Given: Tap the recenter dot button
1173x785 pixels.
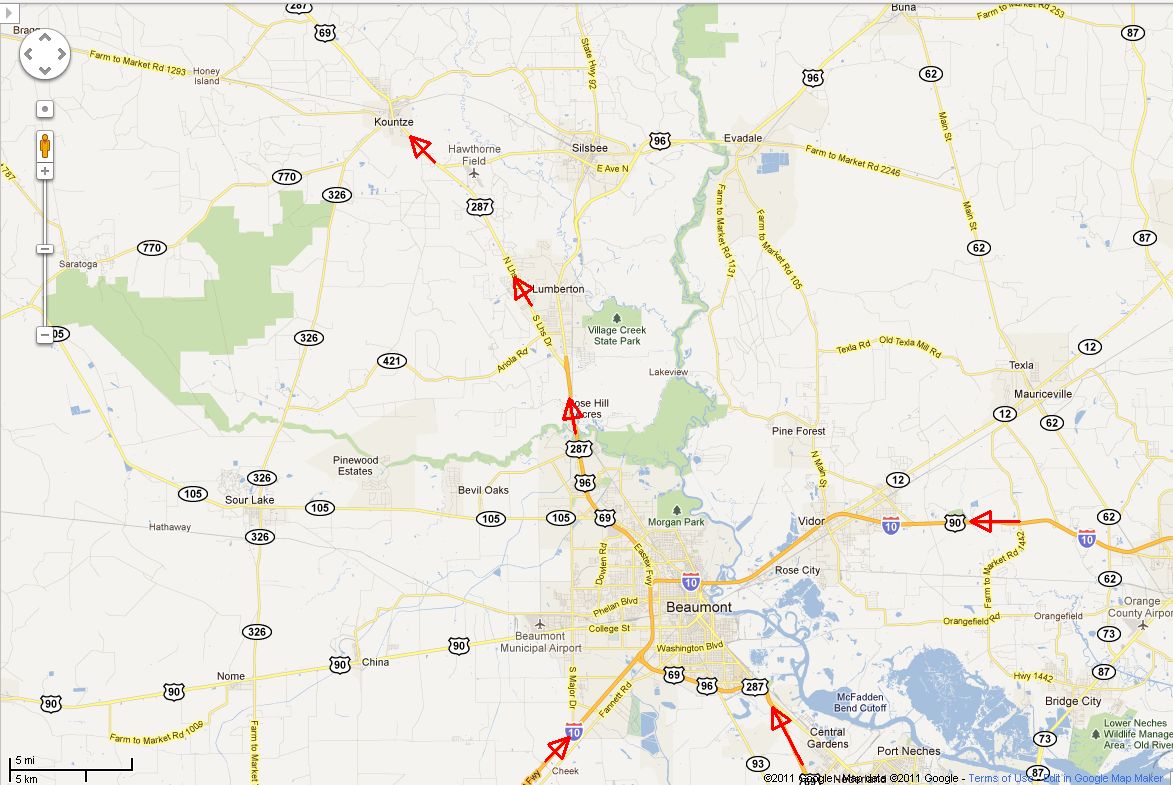Looking at the screenshot, I should (45, 109).
